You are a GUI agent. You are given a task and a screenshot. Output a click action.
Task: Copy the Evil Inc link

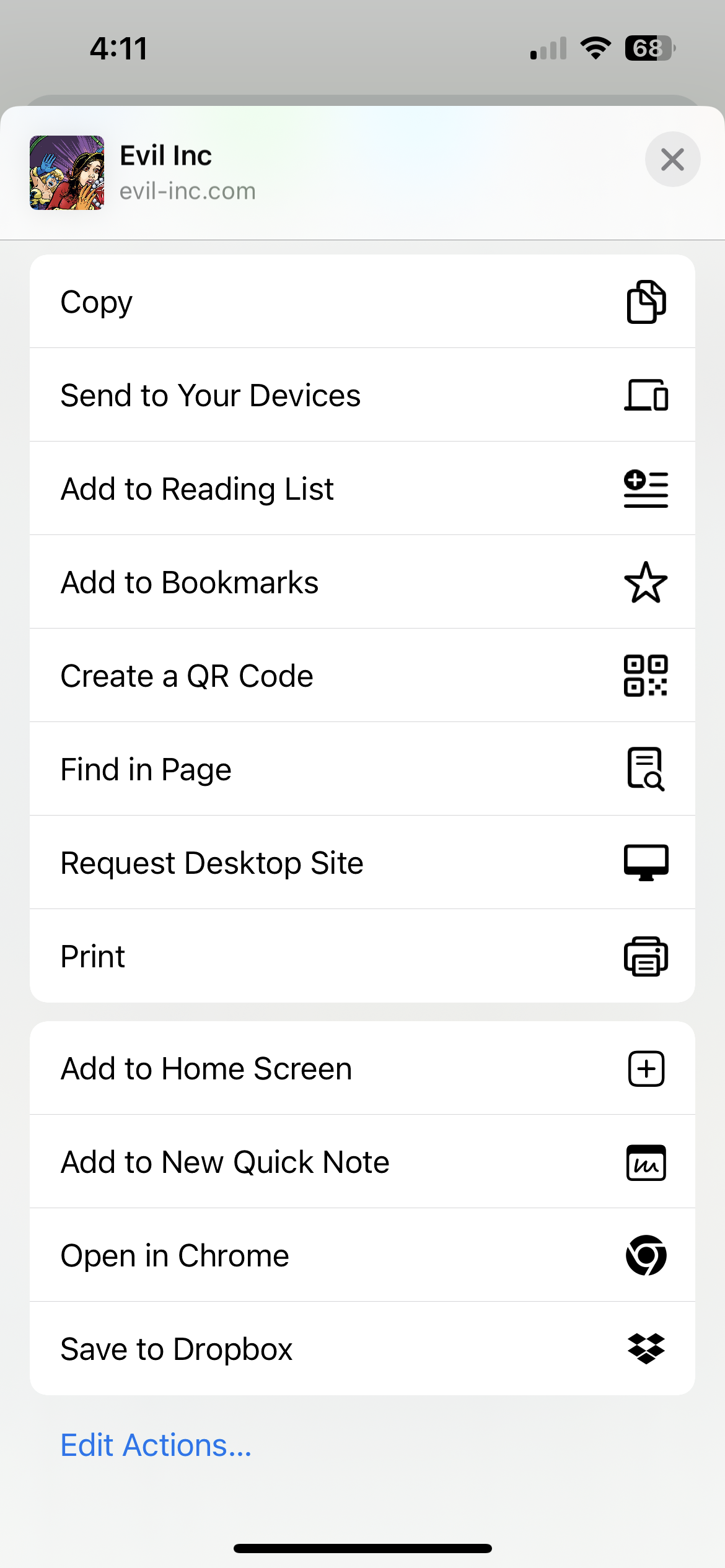click(x=362, y=302)
